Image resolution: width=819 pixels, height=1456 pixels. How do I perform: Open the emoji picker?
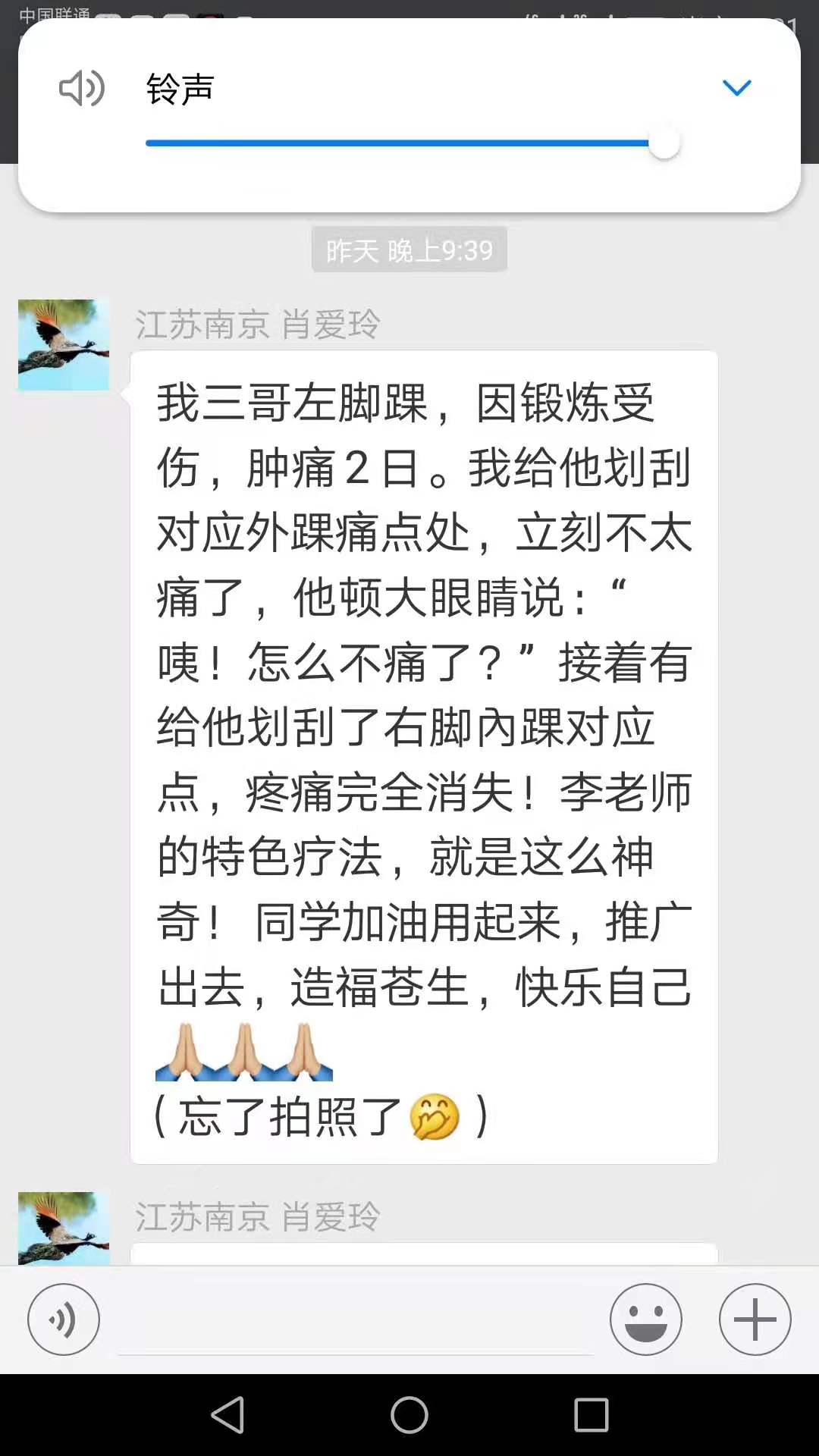tap(646, 1319)
